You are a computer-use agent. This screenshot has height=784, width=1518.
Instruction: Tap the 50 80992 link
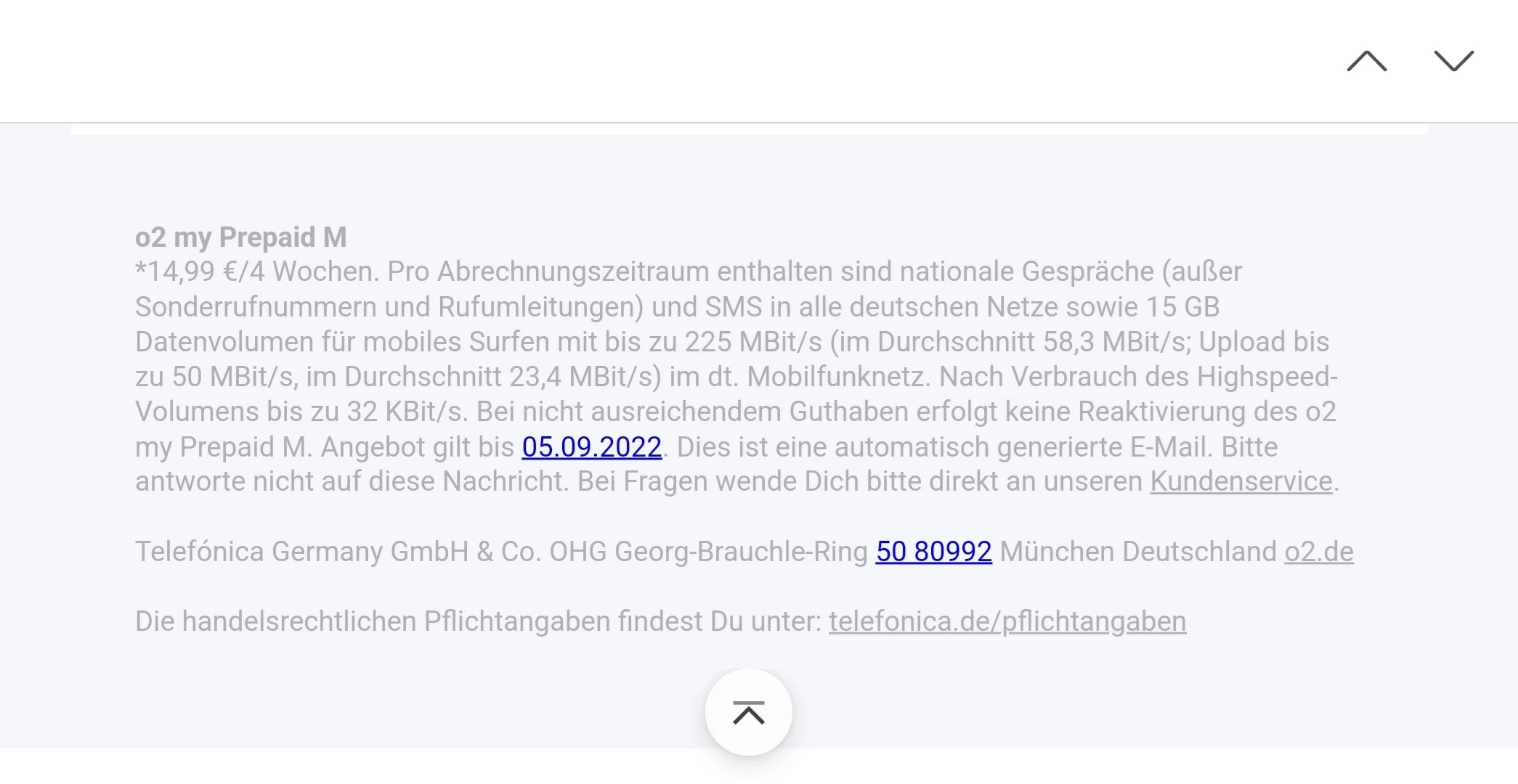(x=933, y=552)
